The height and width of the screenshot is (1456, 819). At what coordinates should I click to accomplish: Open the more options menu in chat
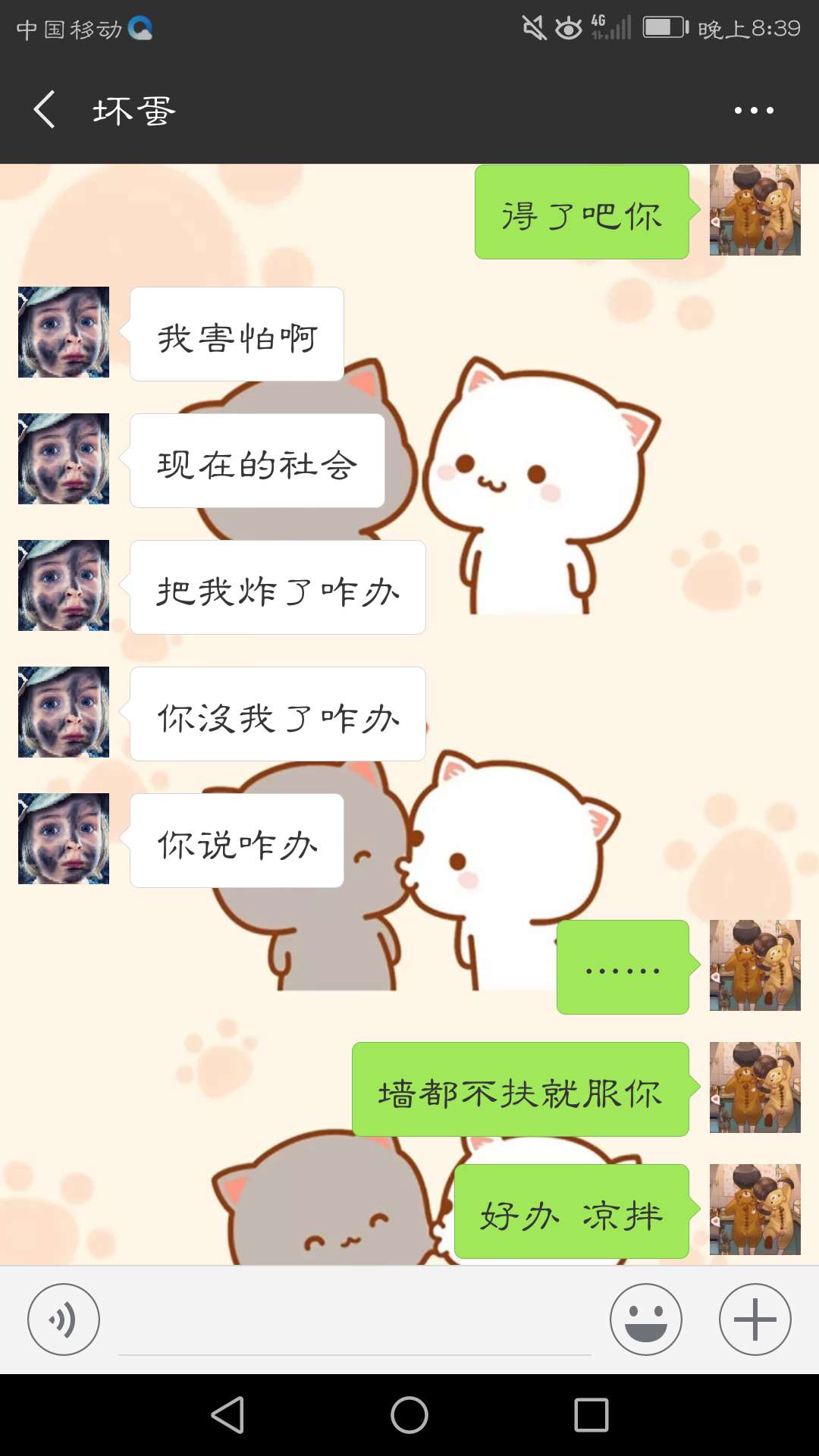(x=755, y=109)
